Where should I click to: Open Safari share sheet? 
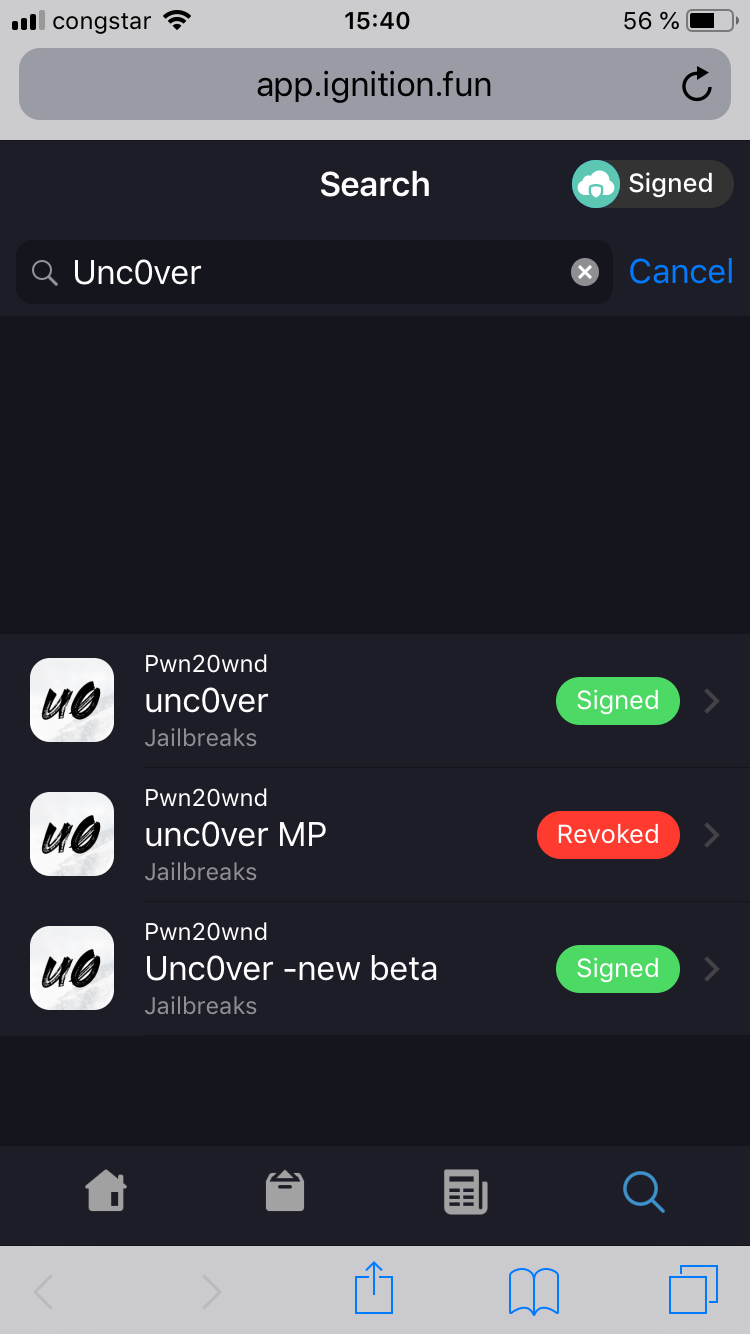pos(374,1290)
